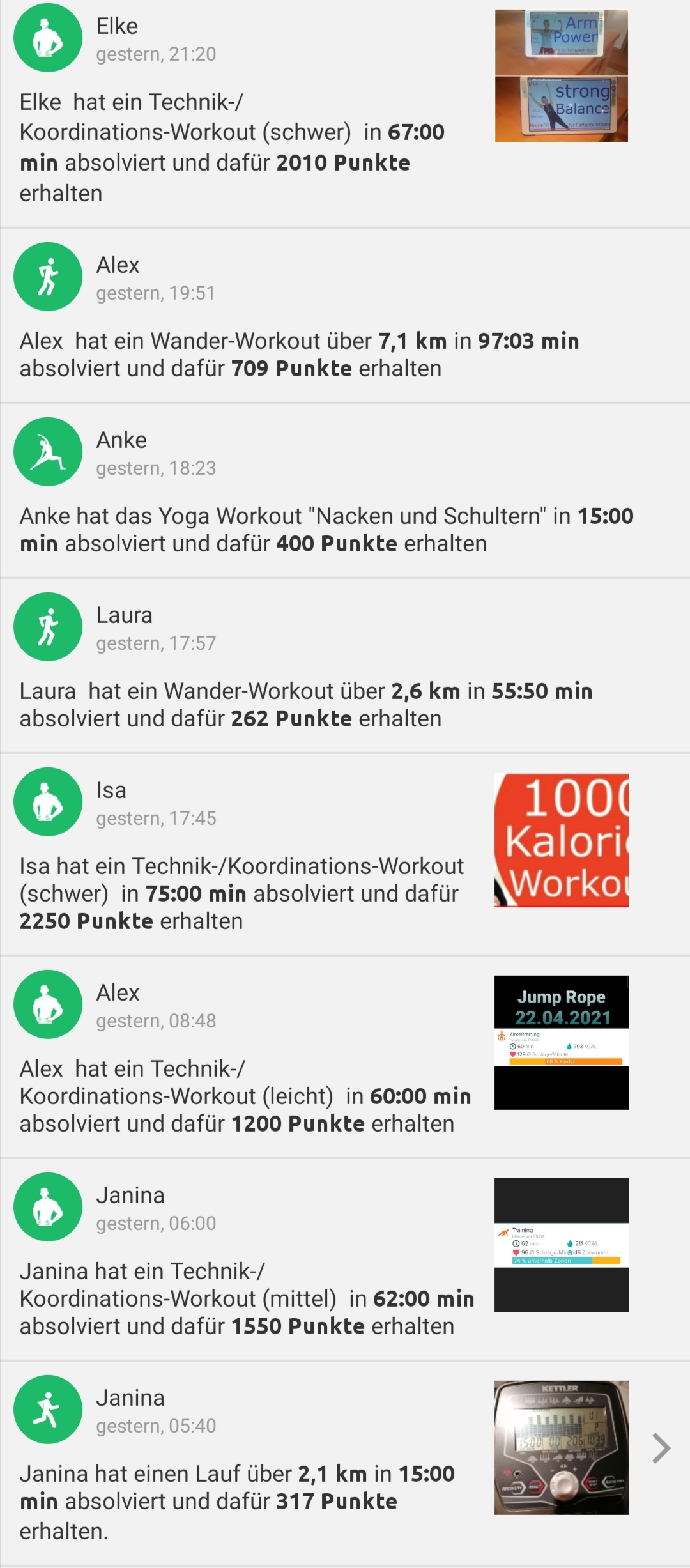This screenshot has height=1568, width=690.
Task: View Janina's Kettler display photo
Action: click(x=561, y=1448)
